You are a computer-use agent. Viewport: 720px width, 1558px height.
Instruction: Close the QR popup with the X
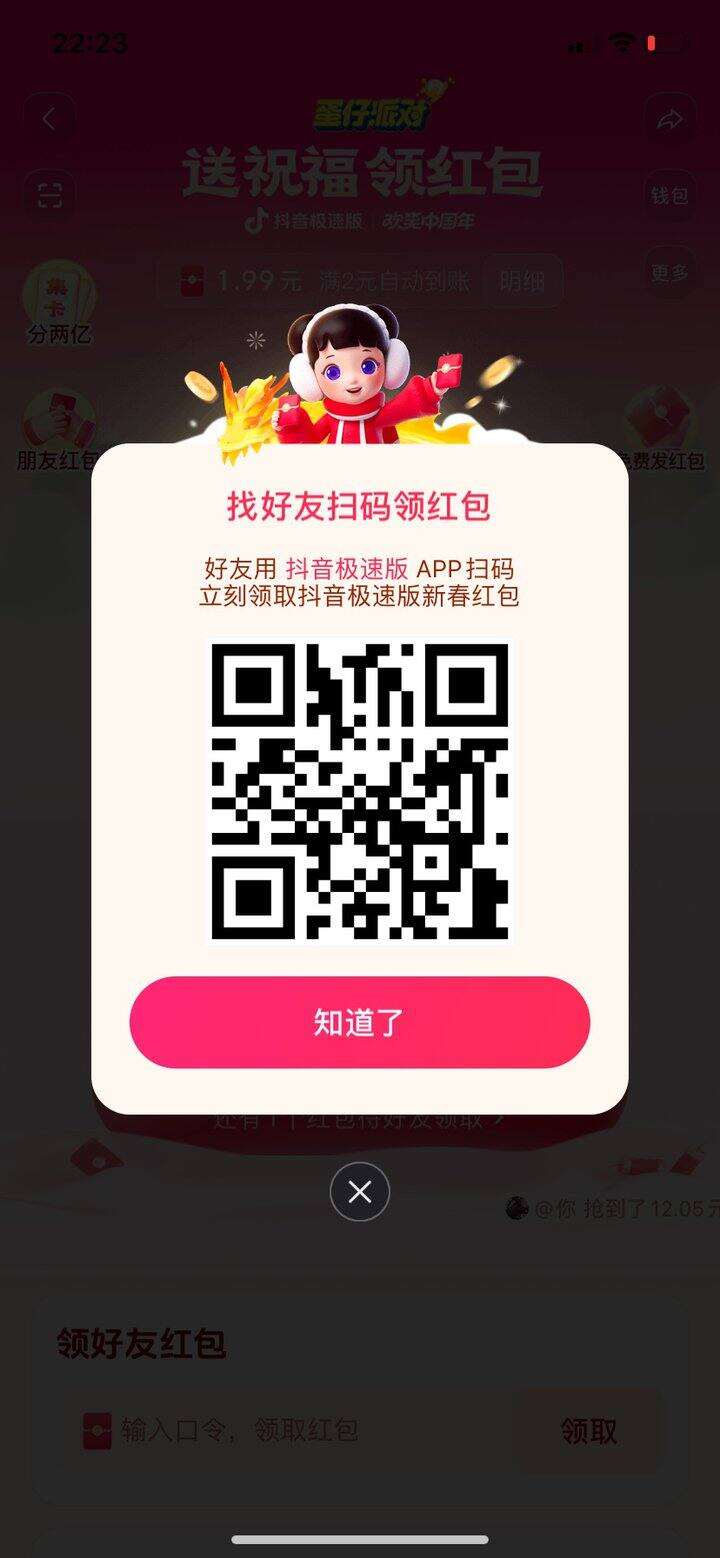click(360, 1191)
